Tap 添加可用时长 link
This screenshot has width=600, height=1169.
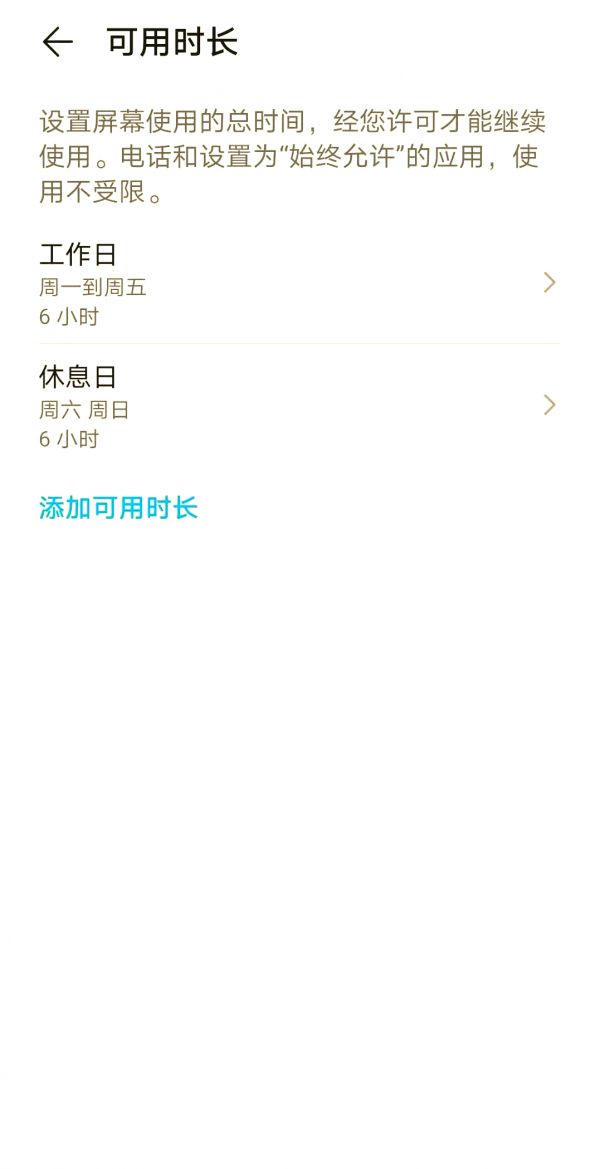pyautogui.click(x=118, y=508)
